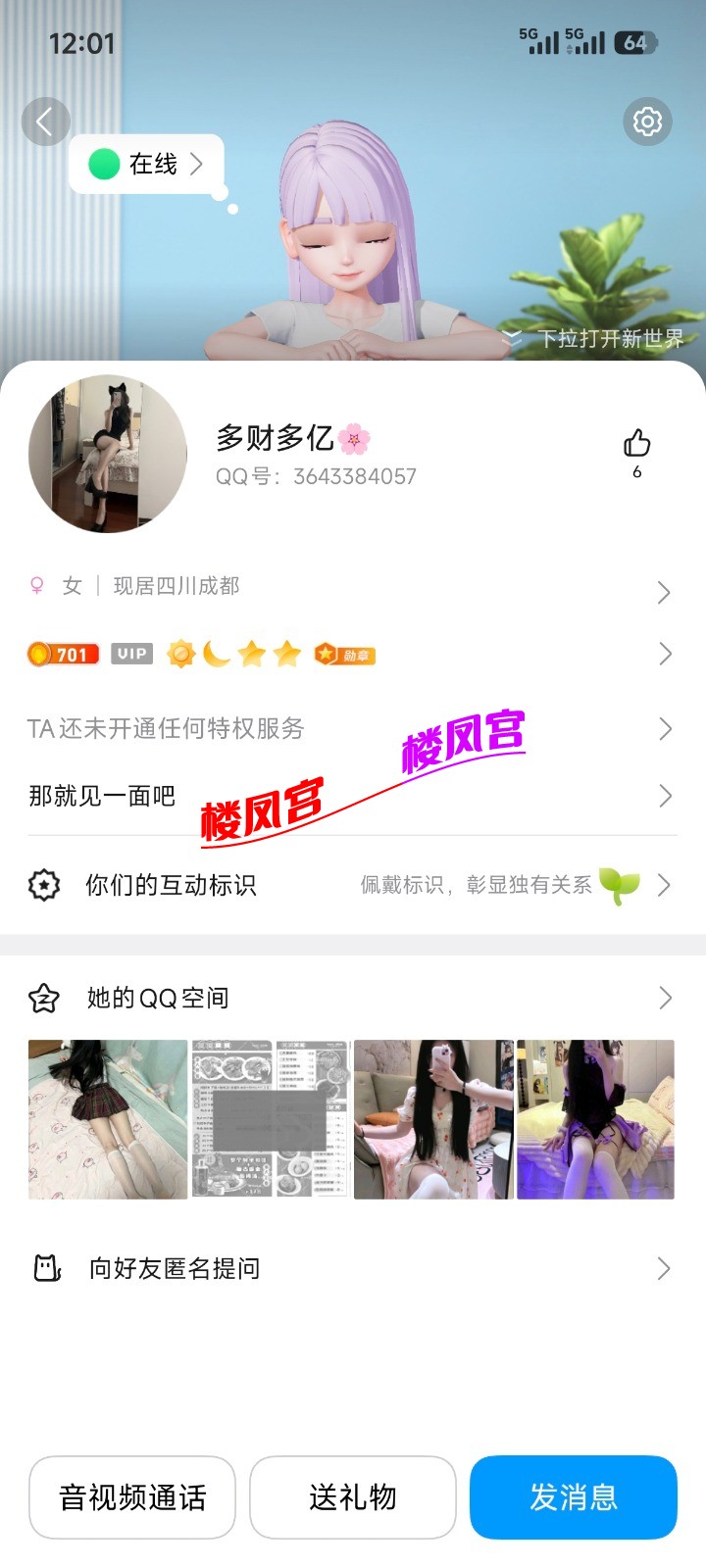Open the 女 现居四川成都 info row

click(351, 587)
